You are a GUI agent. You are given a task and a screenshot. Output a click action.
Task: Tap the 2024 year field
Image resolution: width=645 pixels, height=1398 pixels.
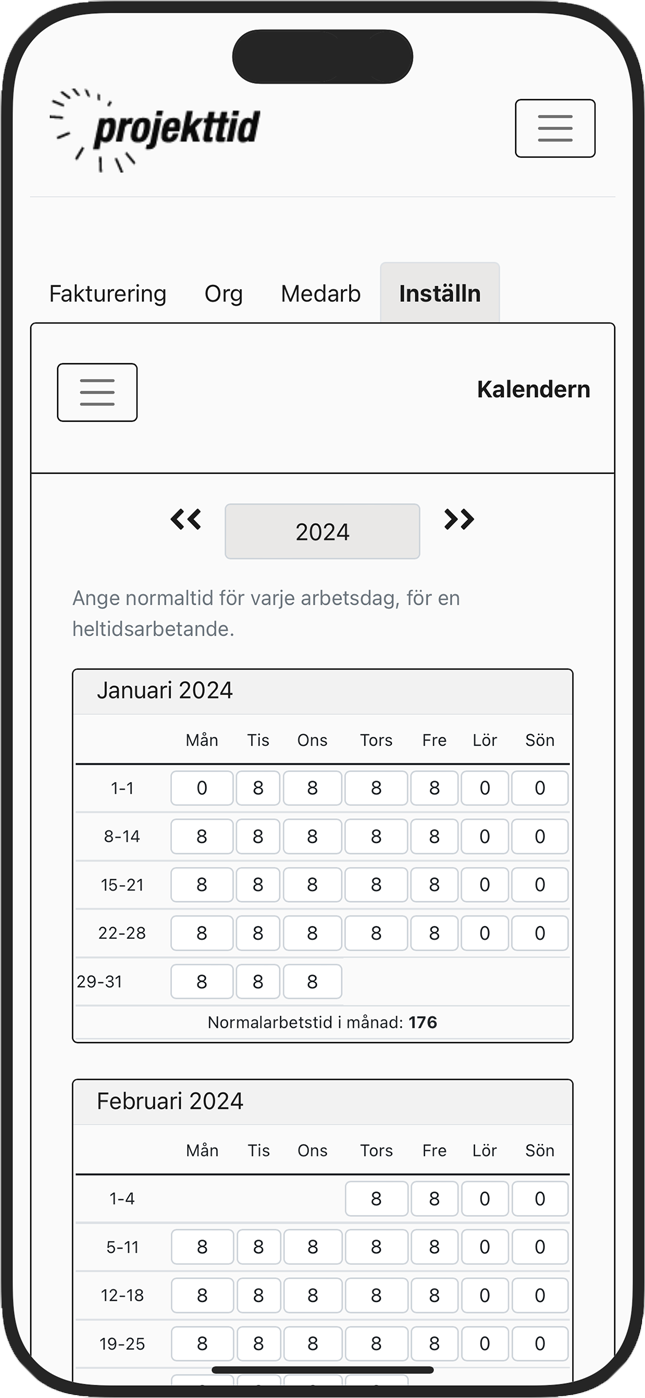point(322,532)
